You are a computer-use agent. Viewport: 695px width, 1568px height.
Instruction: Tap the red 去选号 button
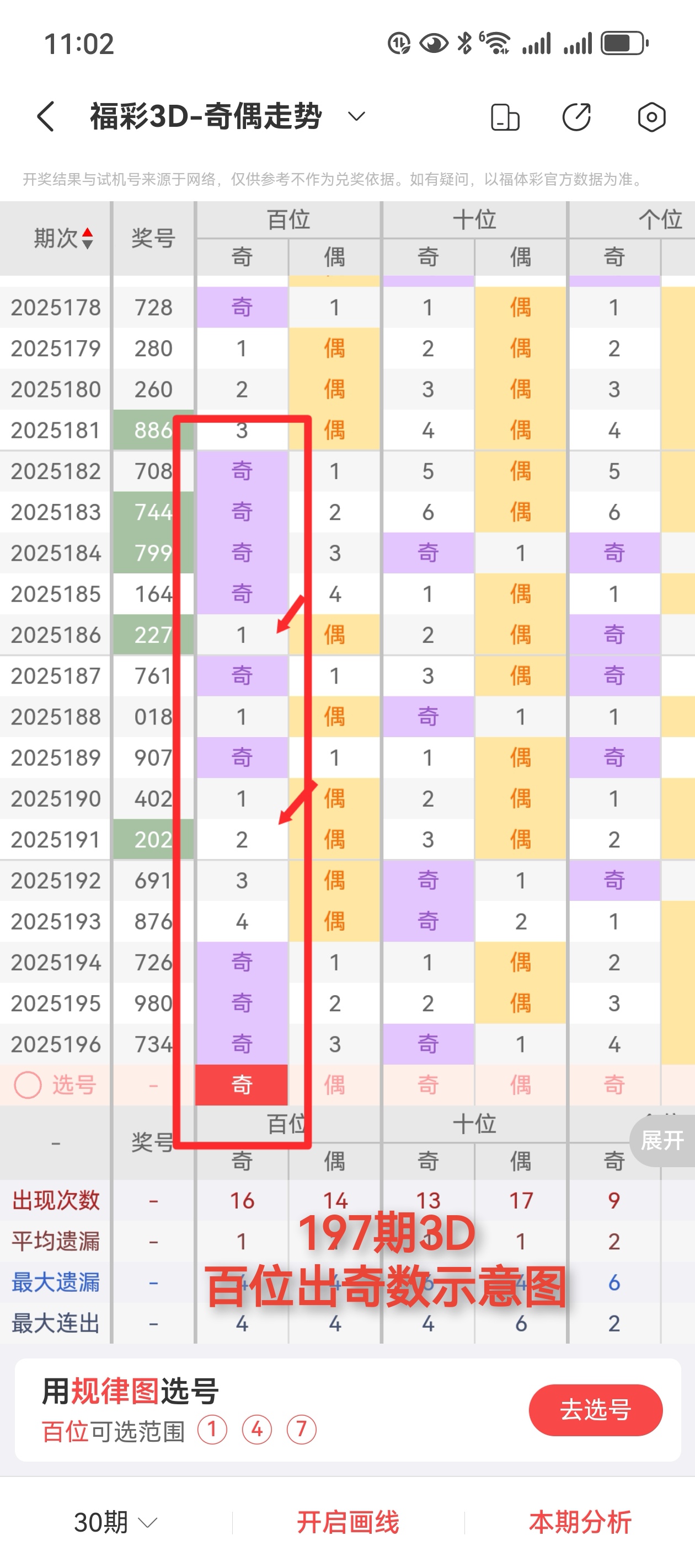click(595, 1410)
